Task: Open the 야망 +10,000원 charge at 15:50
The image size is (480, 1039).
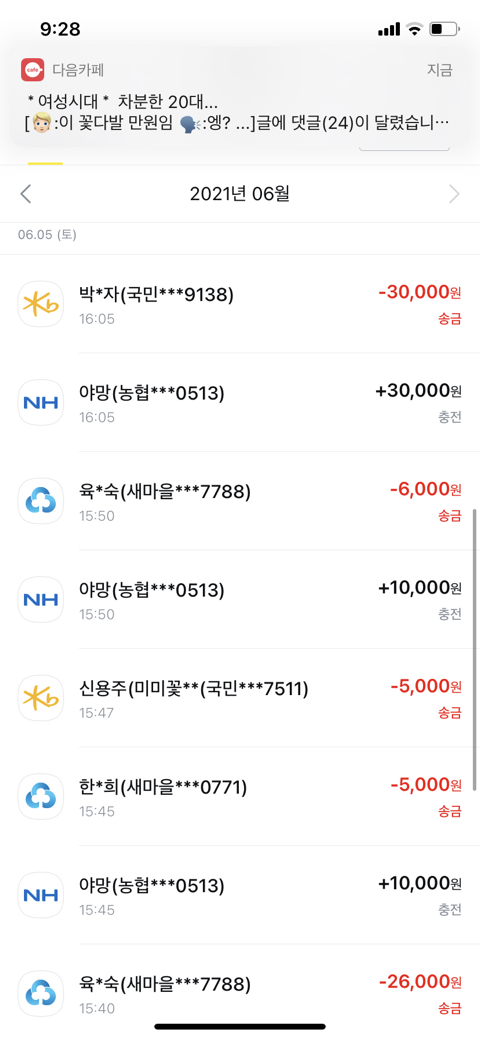Action: (240, 600)
